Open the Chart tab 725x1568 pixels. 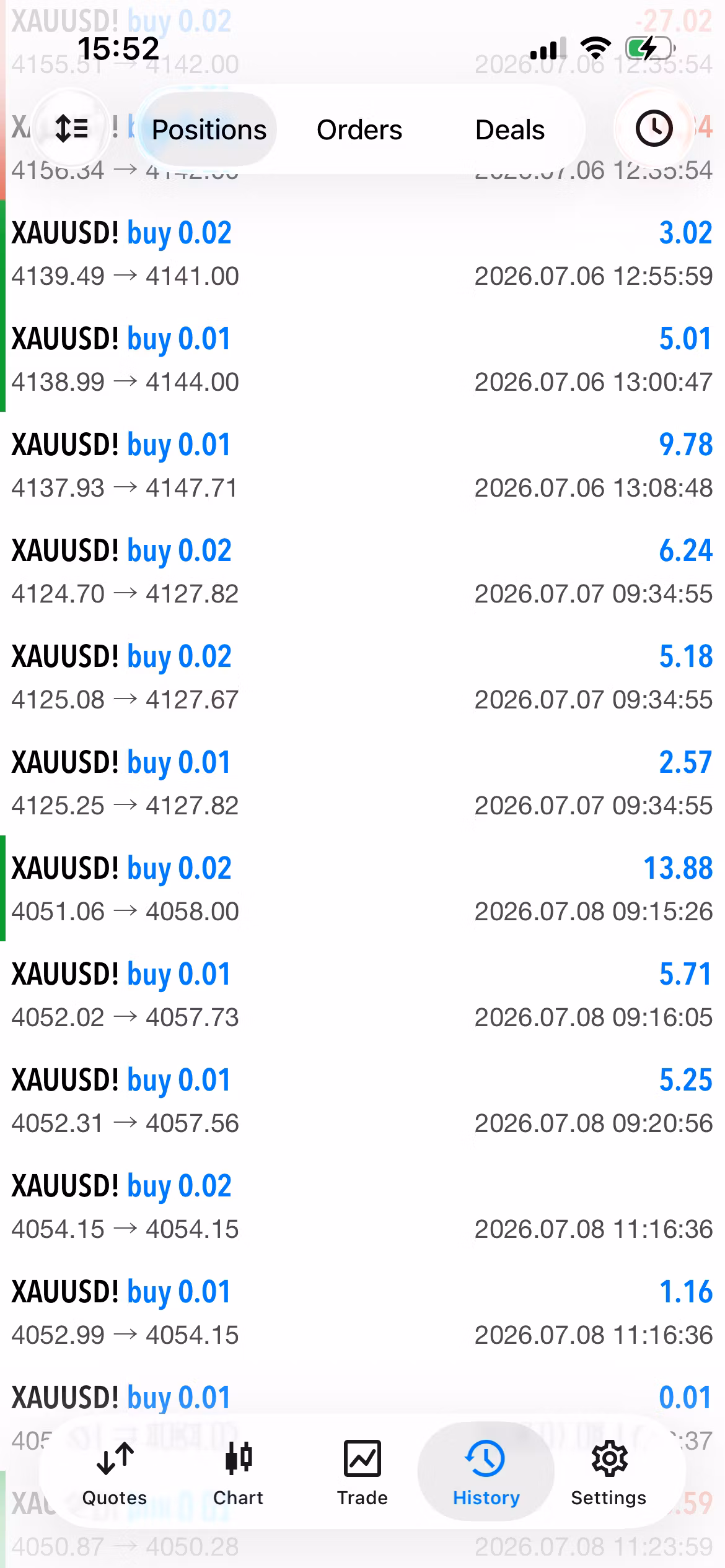[x=239, y=1473]
